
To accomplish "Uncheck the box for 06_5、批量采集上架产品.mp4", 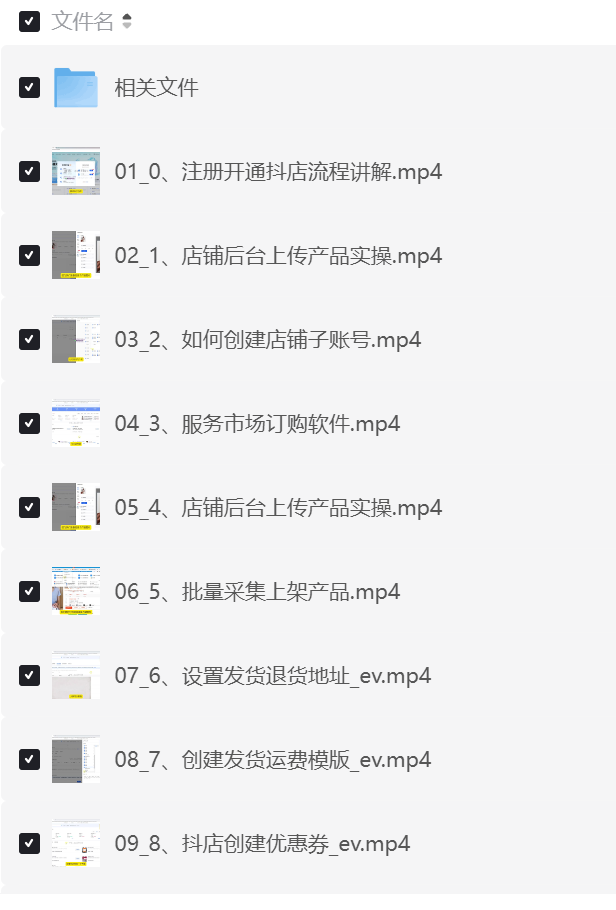I will click(29, 592).
